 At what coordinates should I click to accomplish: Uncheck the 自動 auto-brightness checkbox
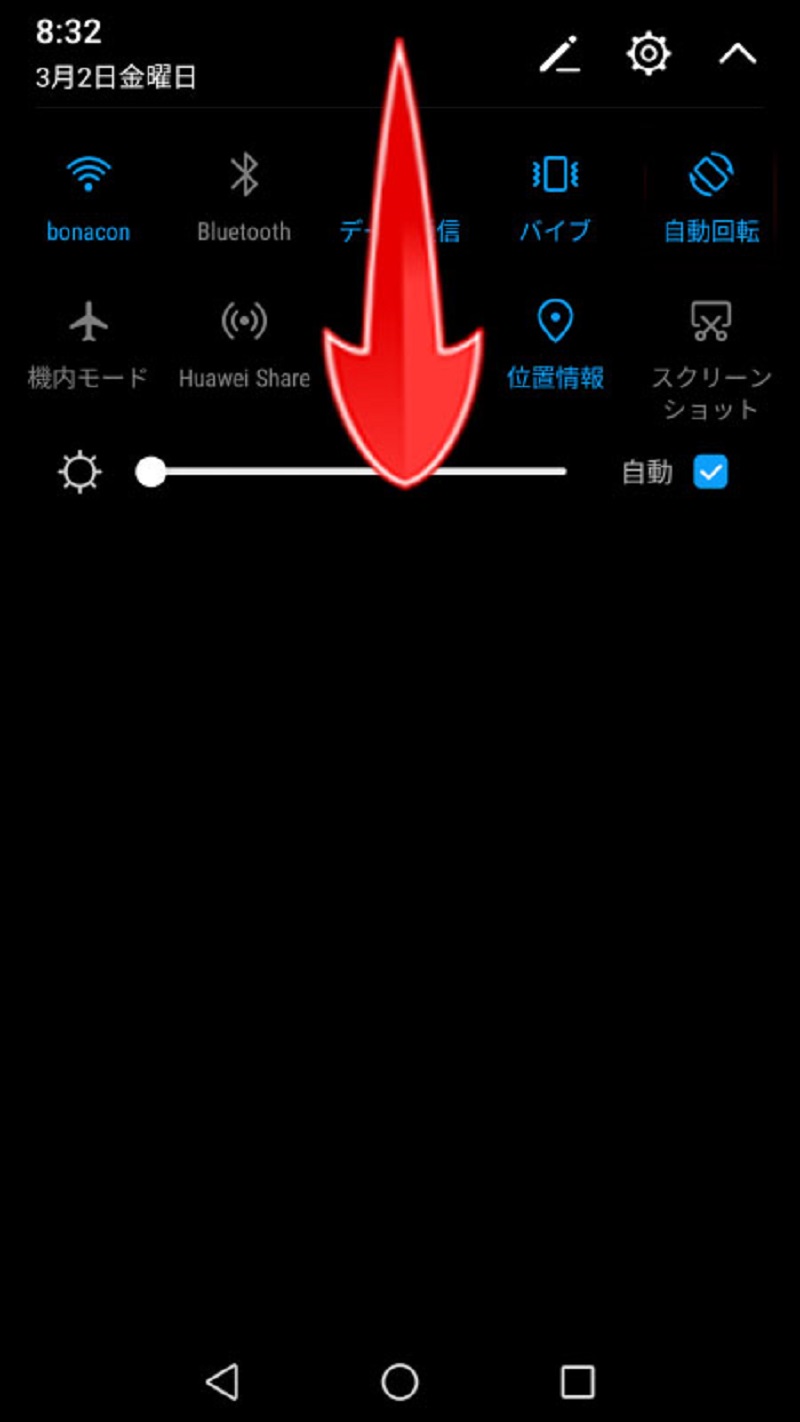pos(710,472)
